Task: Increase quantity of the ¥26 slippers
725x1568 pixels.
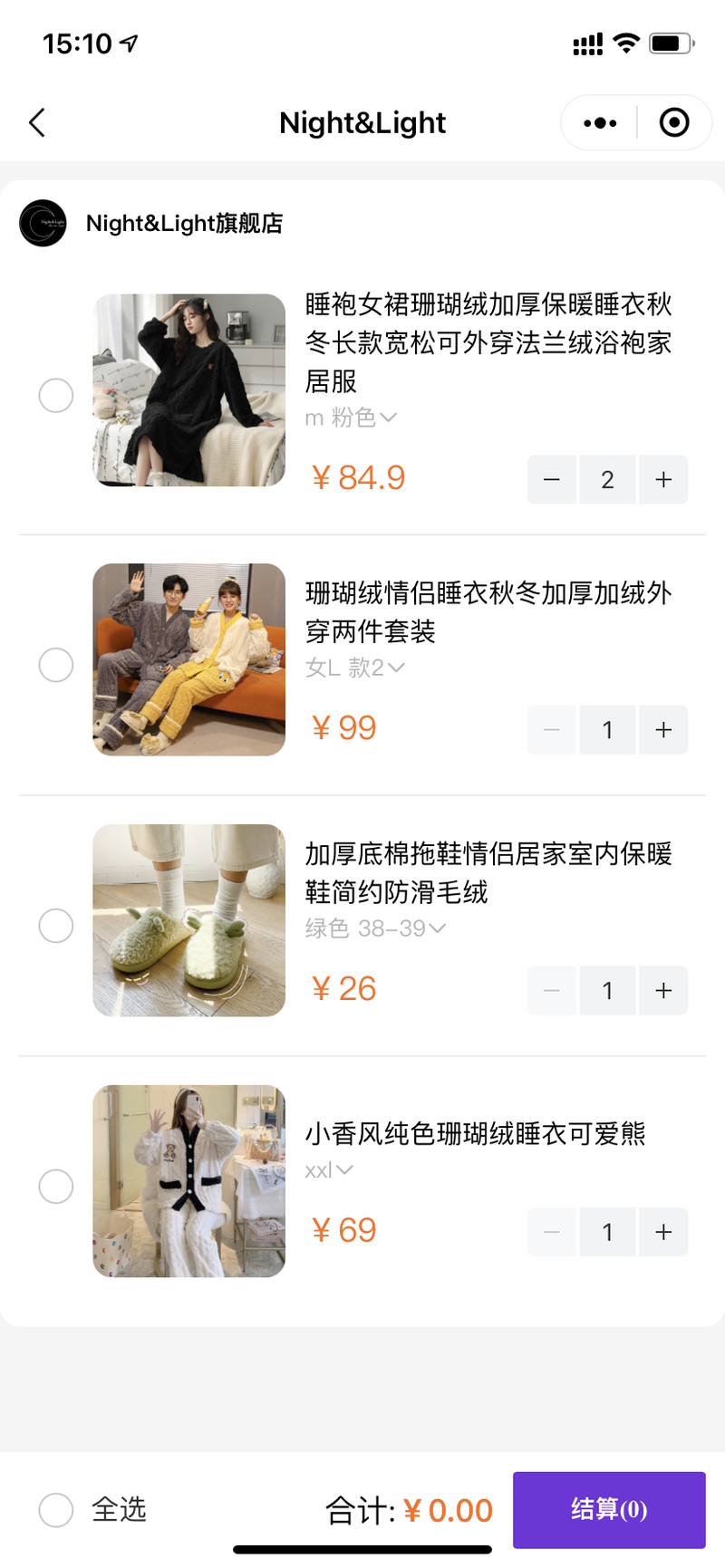Action: (x=663, y=990)
